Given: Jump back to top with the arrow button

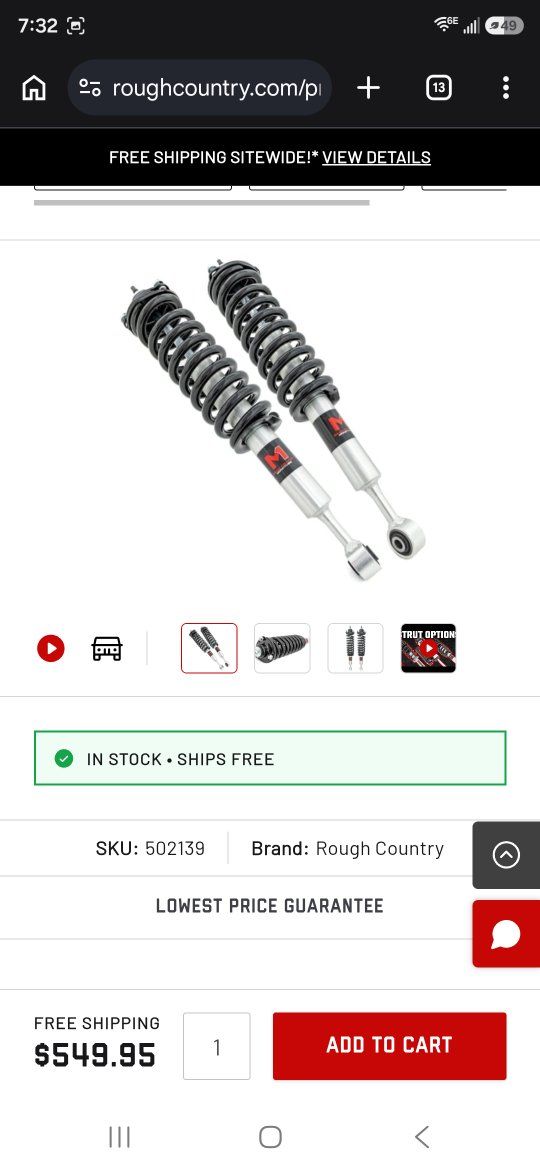Looking at the screenshot, I should coord(506,855).
